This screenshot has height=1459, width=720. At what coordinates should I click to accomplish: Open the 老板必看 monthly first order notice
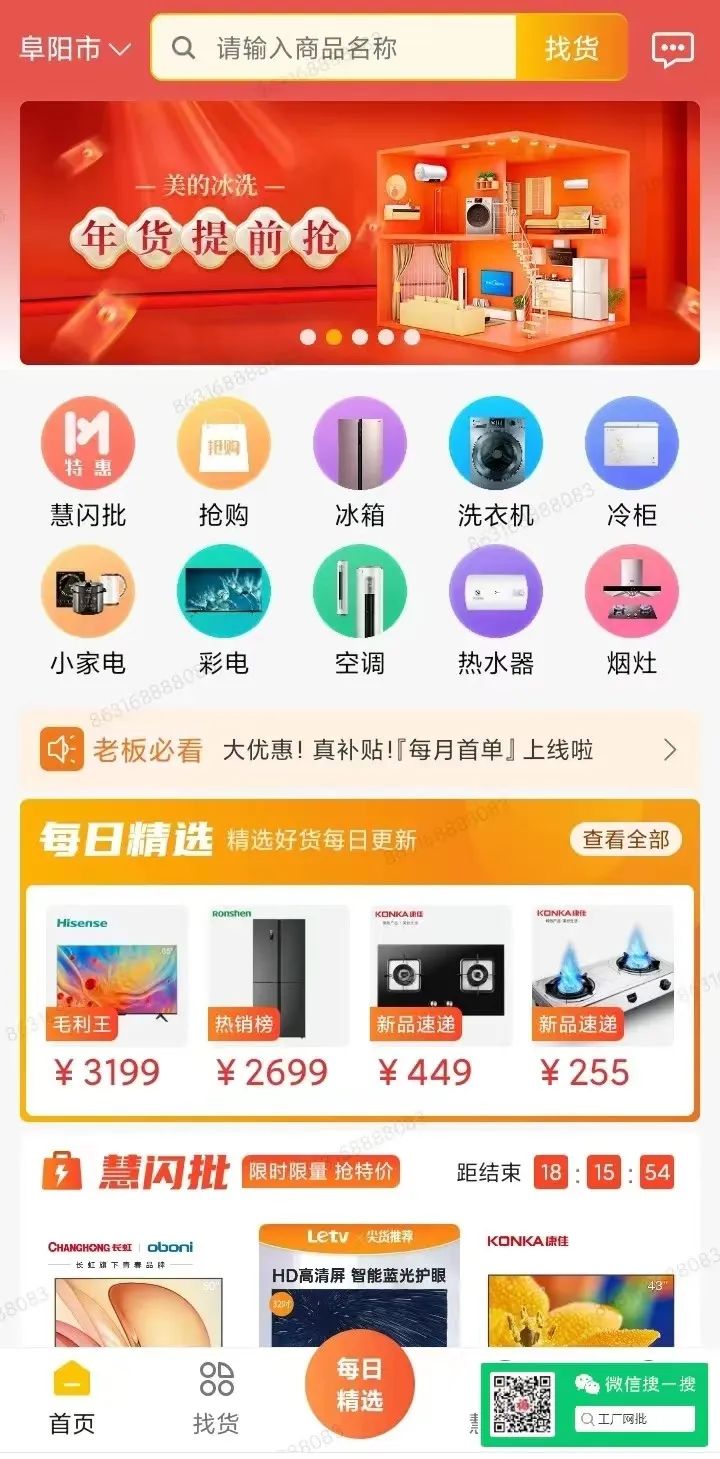(x=360, y=750)
